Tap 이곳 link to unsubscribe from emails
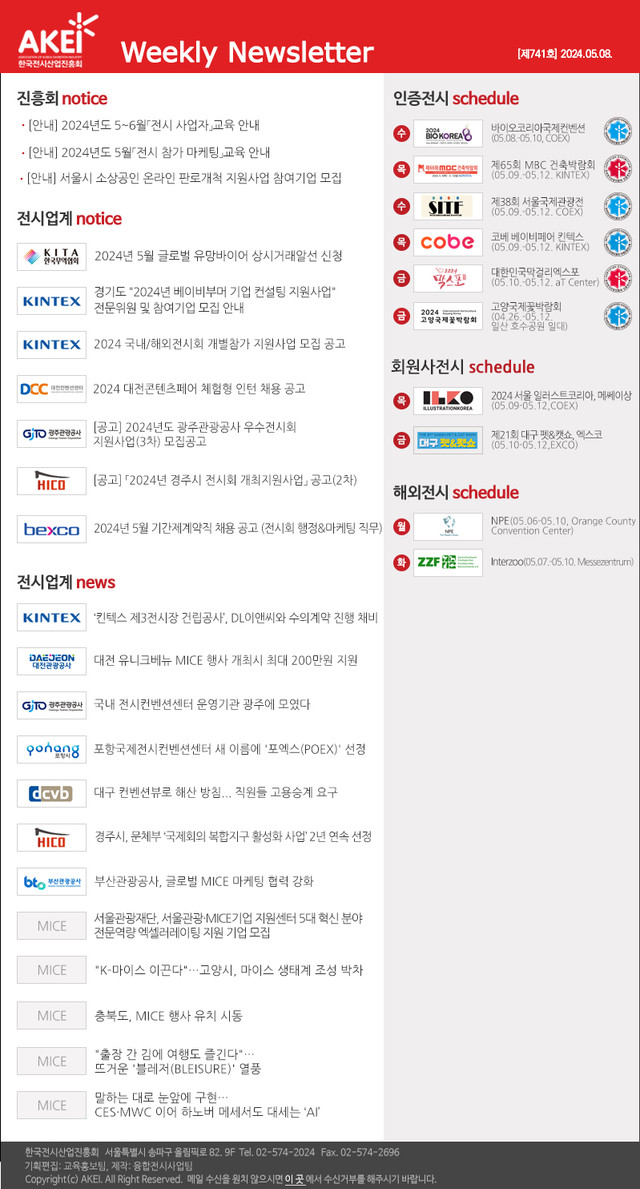Screen dimensions: 640x1189 [x=294, y=1179]
